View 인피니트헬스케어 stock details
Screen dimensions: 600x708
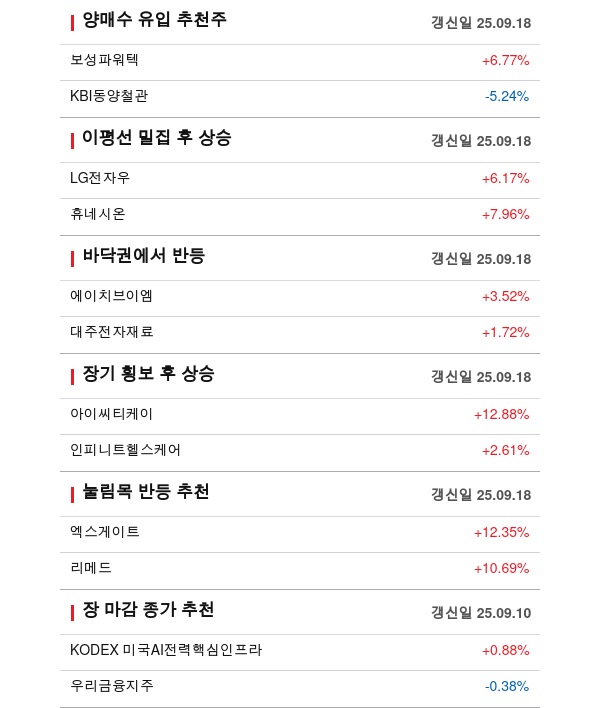126,450
